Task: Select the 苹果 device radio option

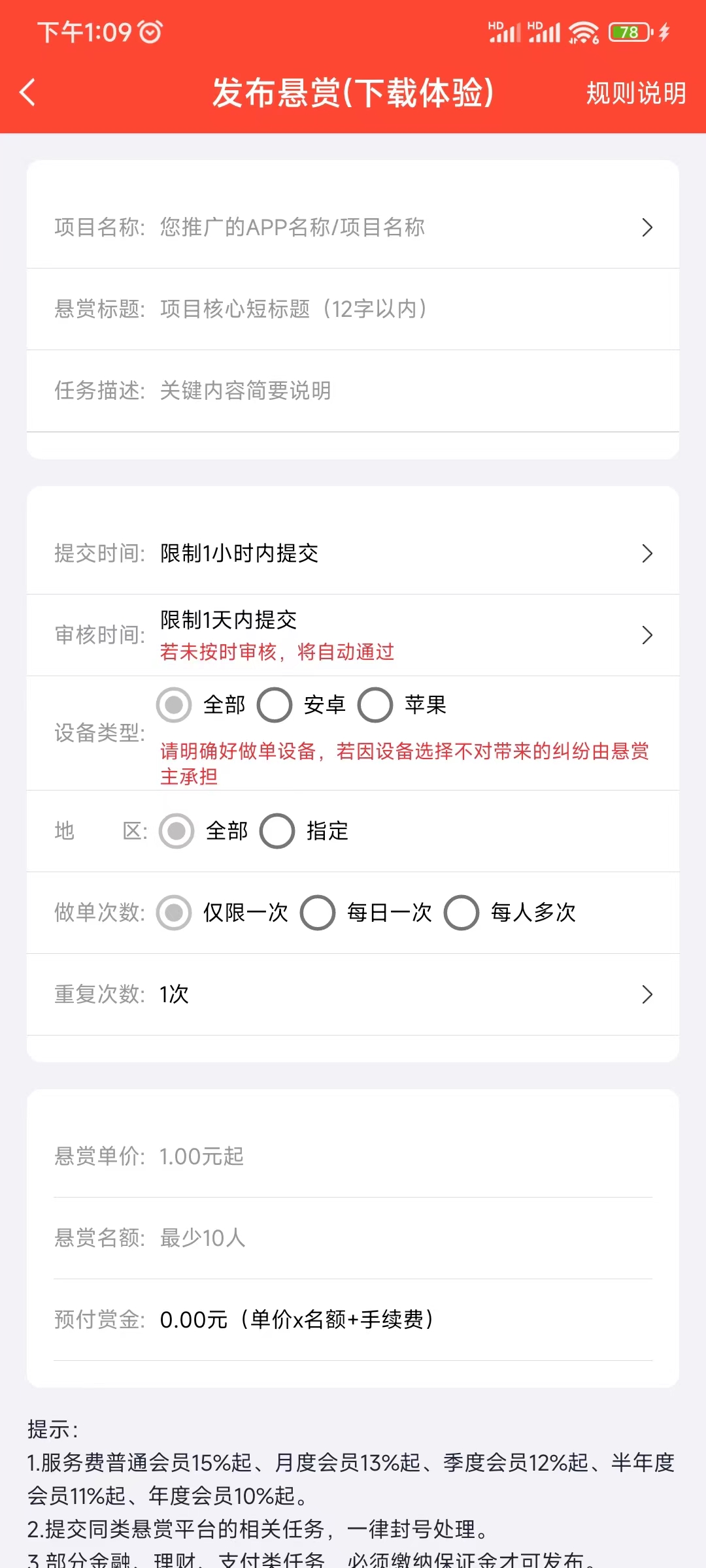Action: (x=375, y=706)
